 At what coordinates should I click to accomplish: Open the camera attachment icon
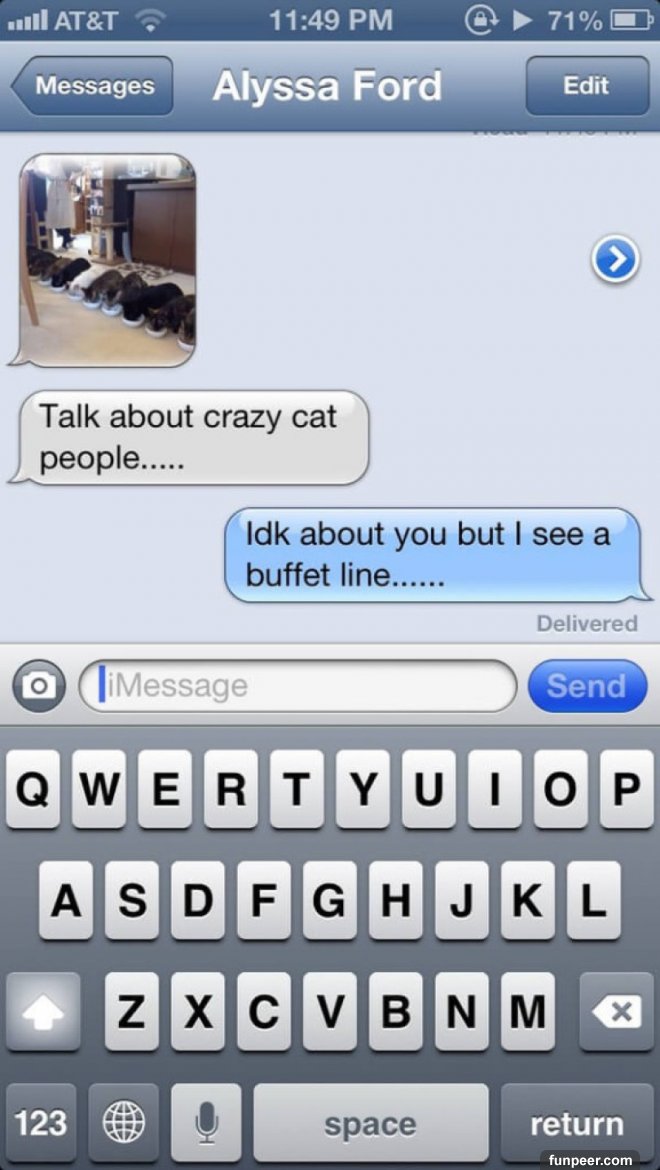click(39, 686)
